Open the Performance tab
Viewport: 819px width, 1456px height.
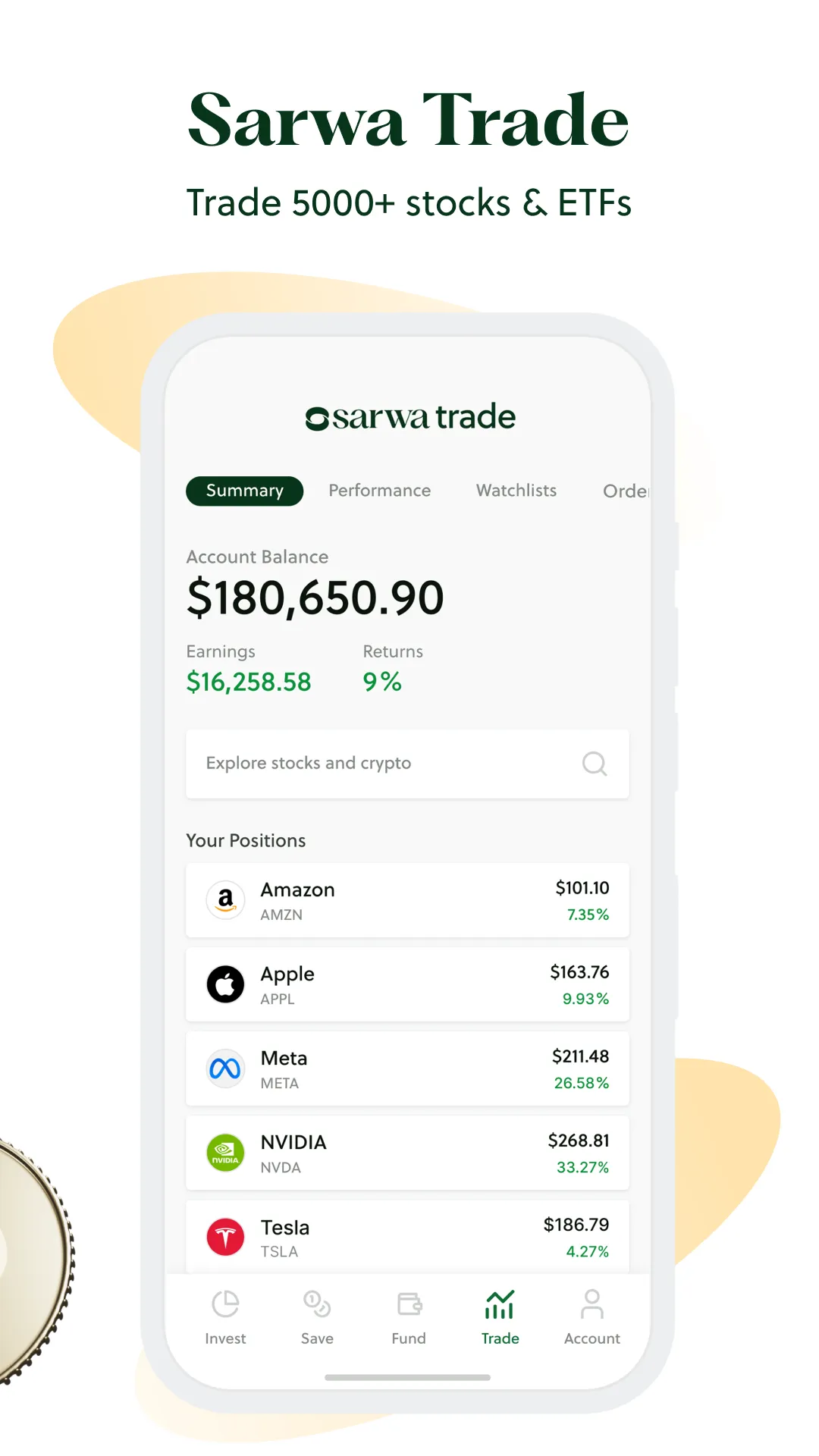379,490
